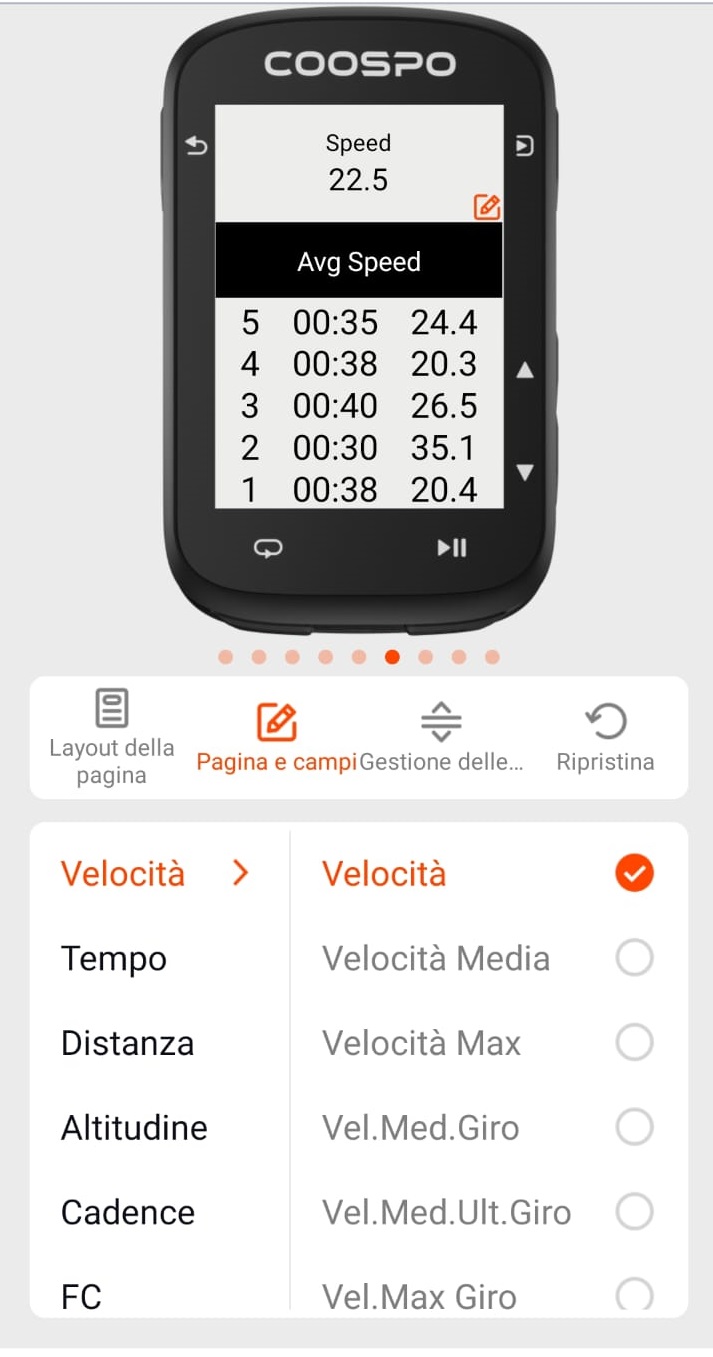The image size is (713, 1357).
Task: Open Layout della pagina
Action: pyautogui.click(x=111, y=737)
